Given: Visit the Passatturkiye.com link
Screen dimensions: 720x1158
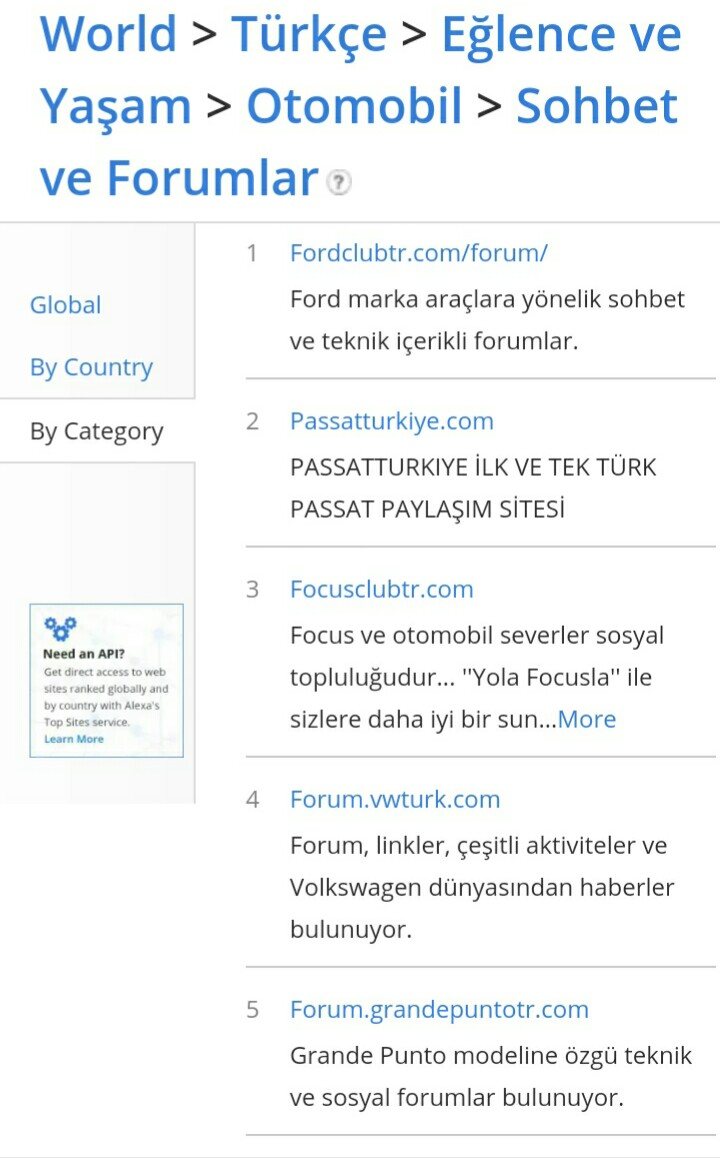Looking at the screenshot, I should click(x=391, y=422).
